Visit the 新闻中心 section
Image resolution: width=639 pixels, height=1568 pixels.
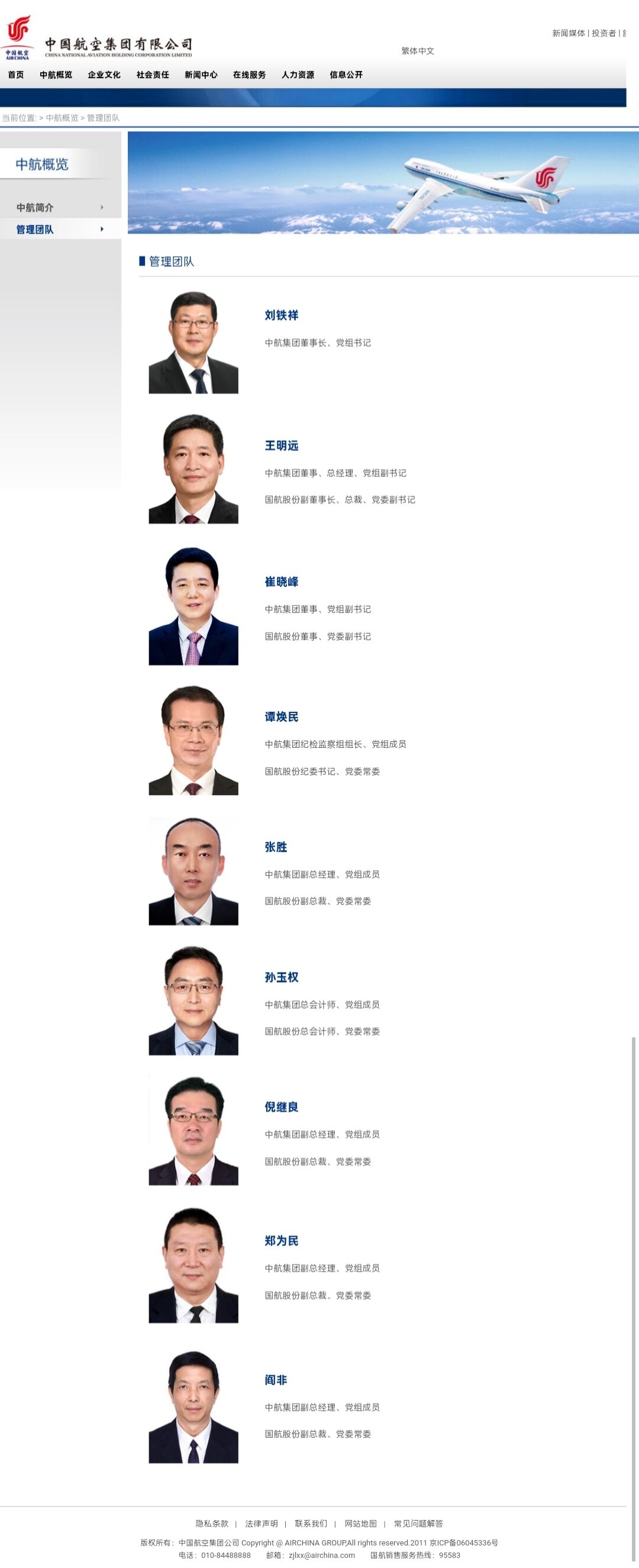pyautogui.click(x=201, y=75)
